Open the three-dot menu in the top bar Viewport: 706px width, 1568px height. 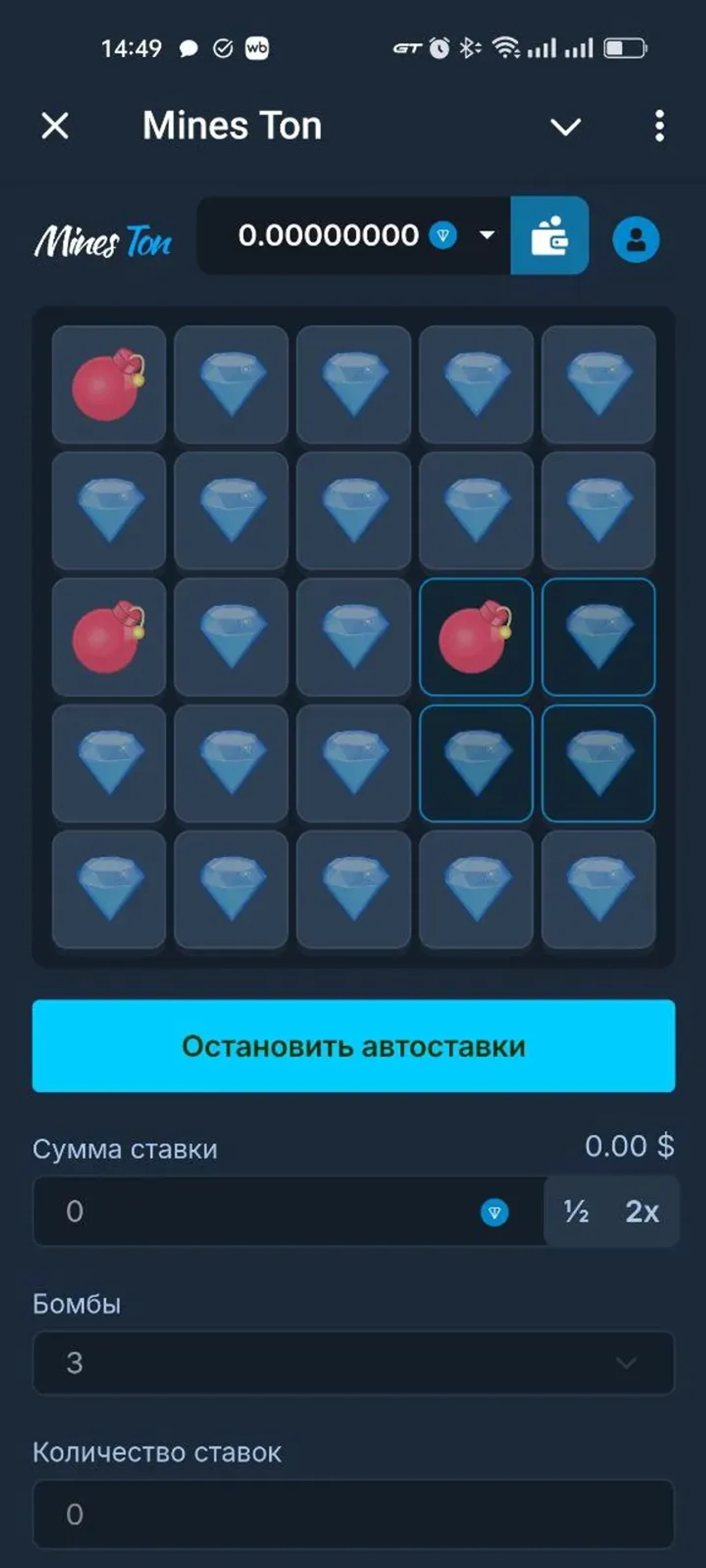pos(658,126)
